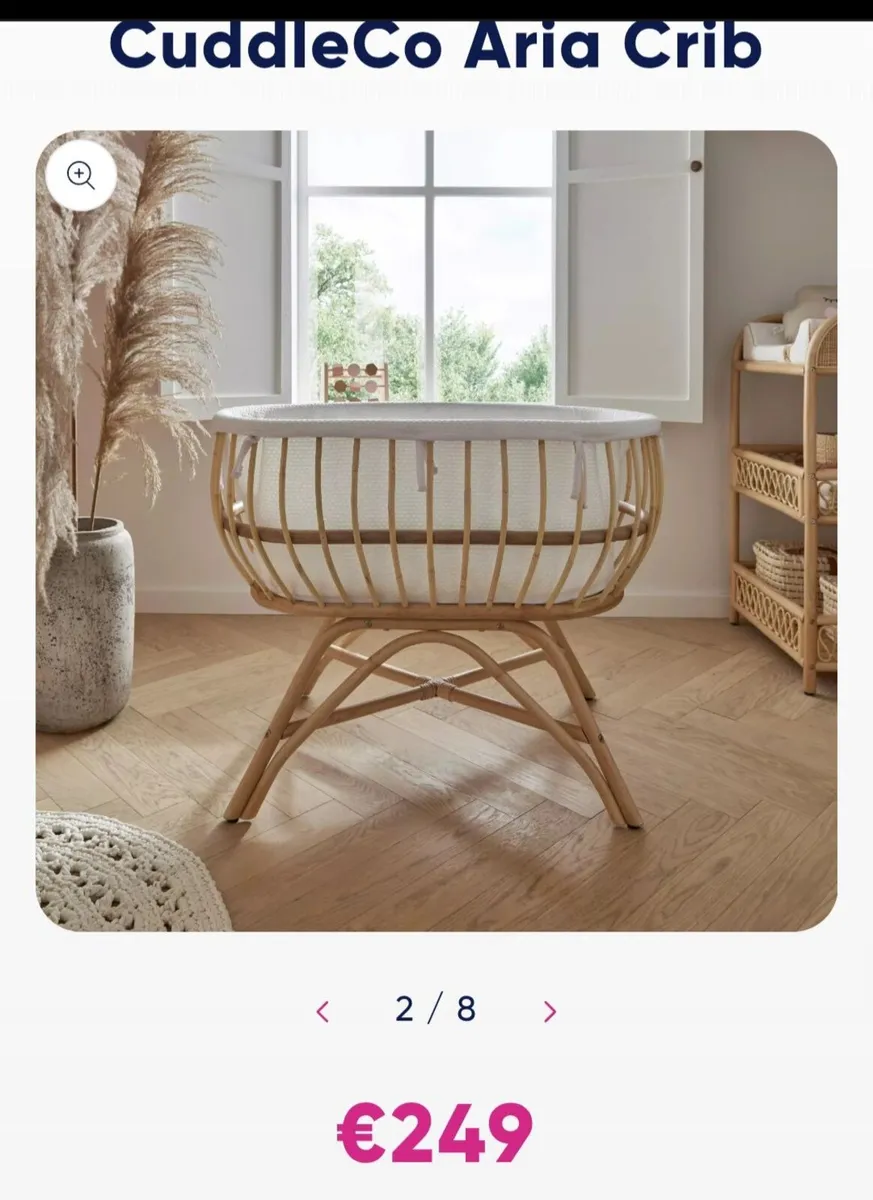Screen dimensions: 873x1200
Task: Select the magnifier icon to enlarge the crib image
Action: [x=81, y=176]
